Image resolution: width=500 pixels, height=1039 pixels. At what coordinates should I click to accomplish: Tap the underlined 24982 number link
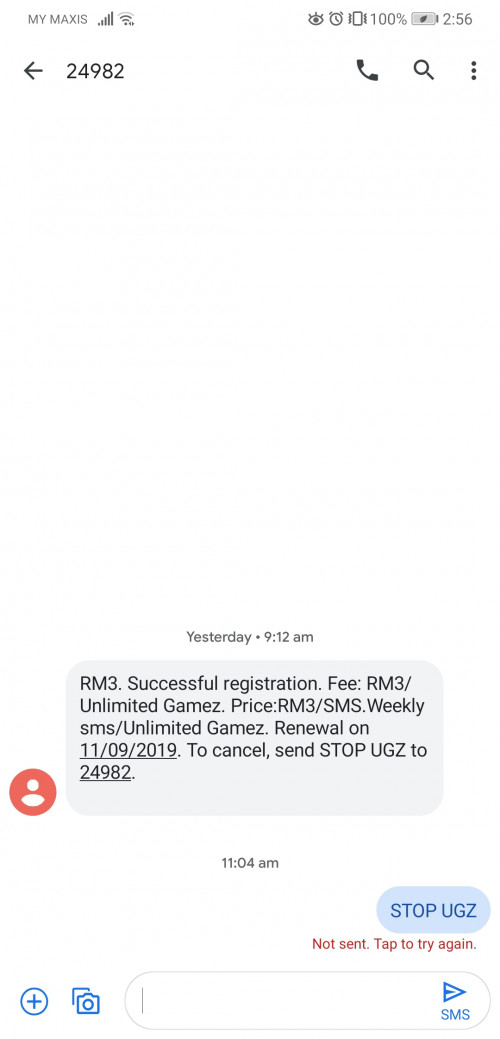point(105,772)
